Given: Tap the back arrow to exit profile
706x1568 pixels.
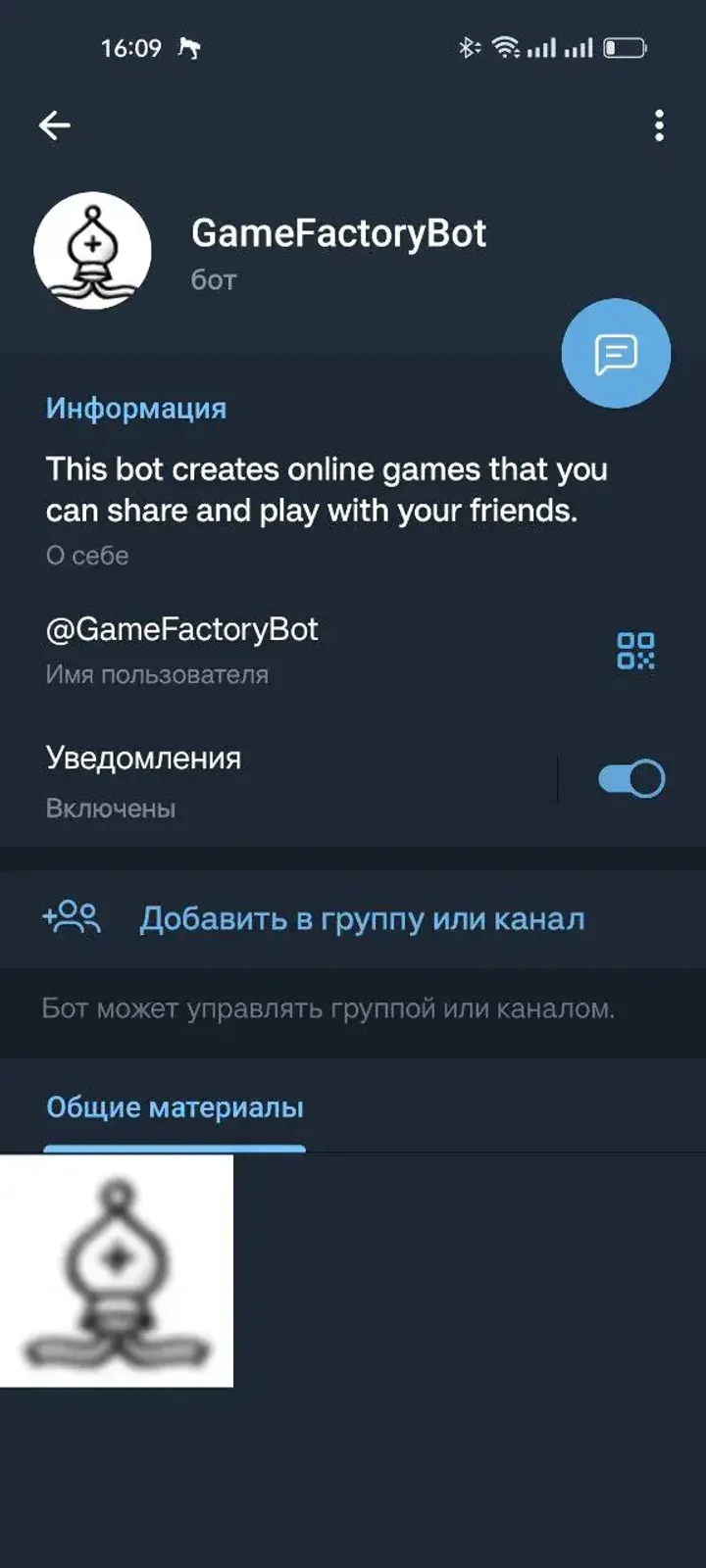Looking at the screenshot, I should pos(54,124).
